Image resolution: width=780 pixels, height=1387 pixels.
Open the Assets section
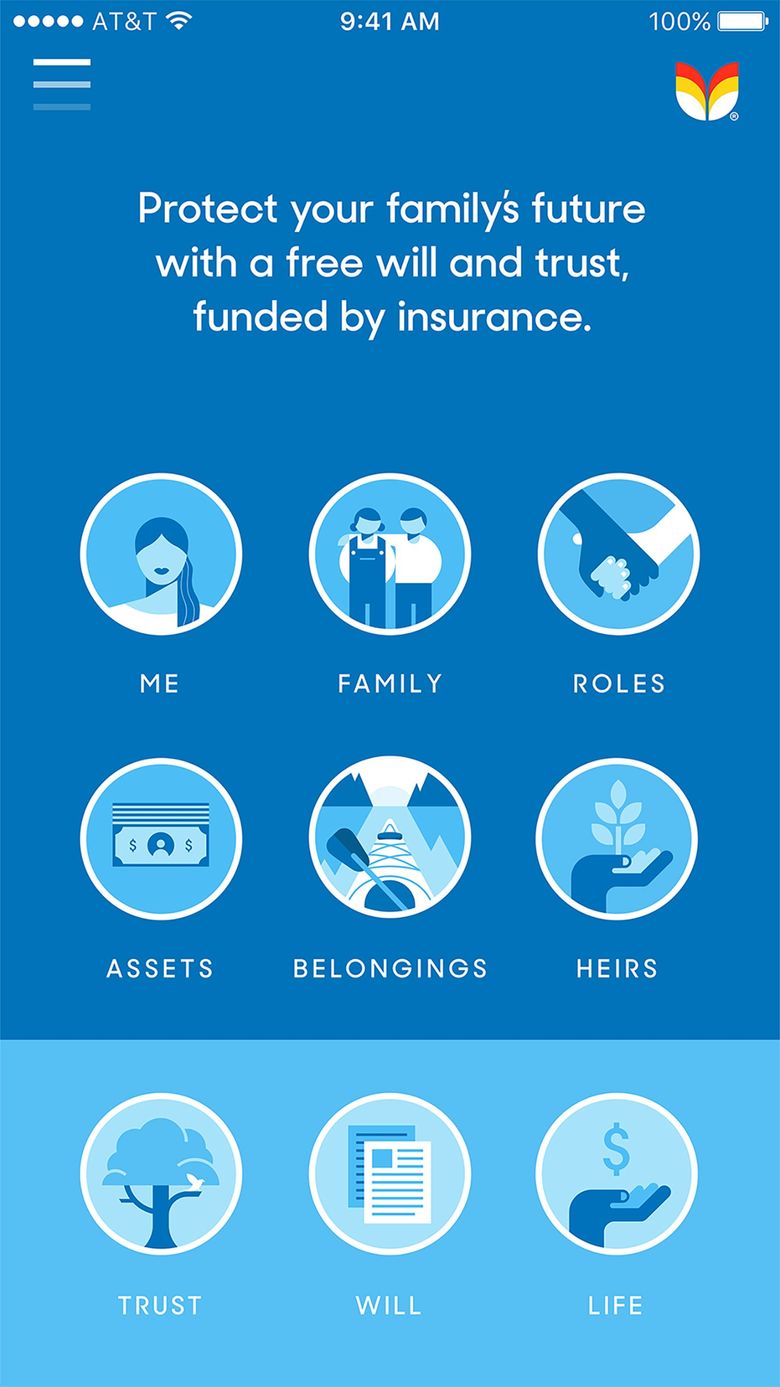point(161,839)
